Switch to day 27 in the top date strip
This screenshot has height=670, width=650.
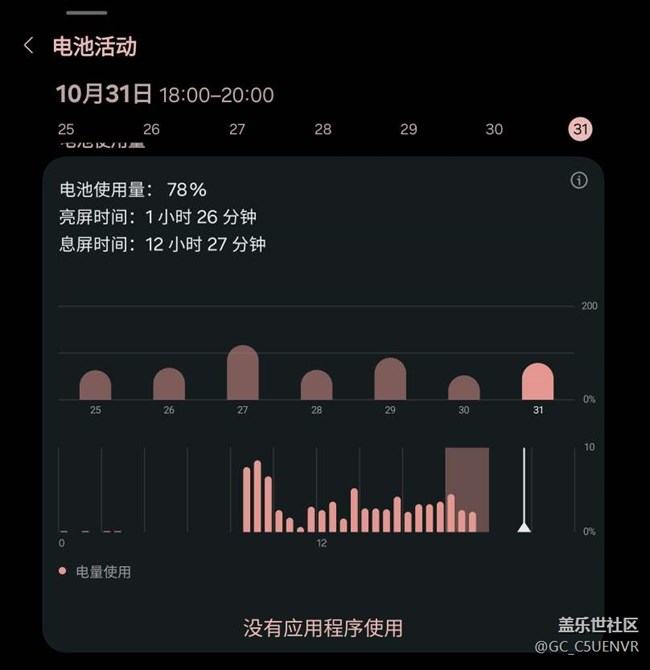(x=237, y=129)
